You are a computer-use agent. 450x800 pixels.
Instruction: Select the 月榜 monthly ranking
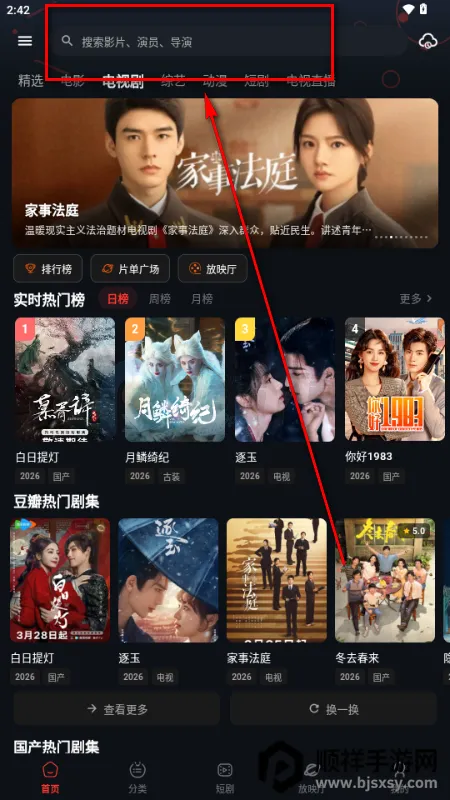(202, 299)
